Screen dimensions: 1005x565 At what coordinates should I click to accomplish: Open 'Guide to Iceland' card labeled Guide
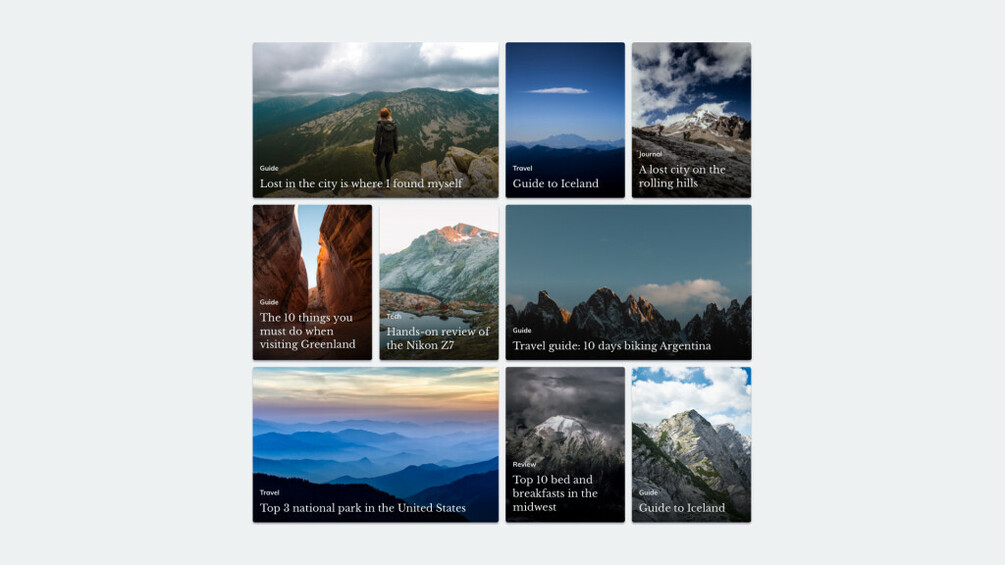pyautogui.click(x=691, y=444)
